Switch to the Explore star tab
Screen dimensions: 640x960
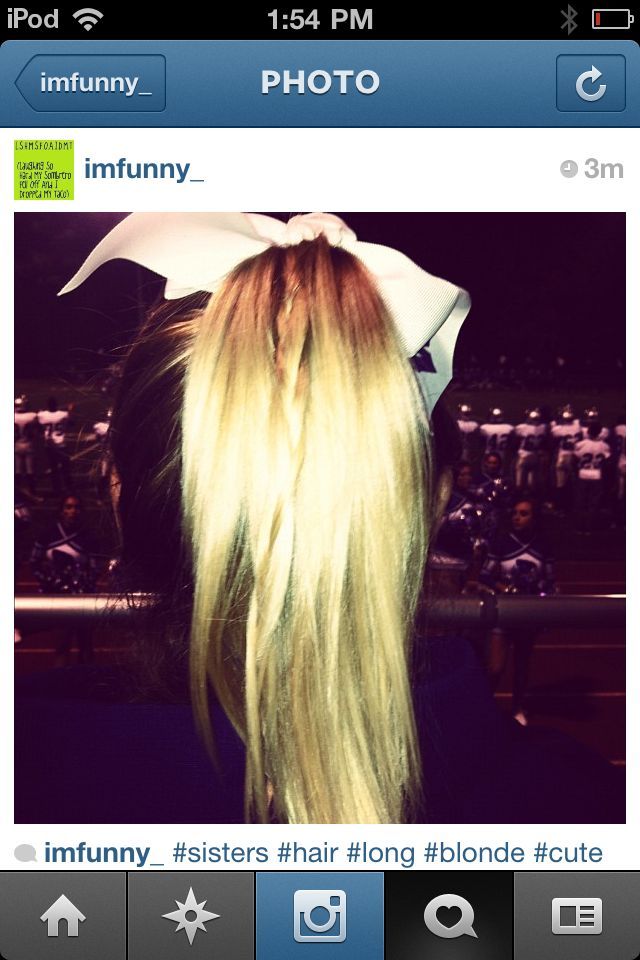(191, 915)
